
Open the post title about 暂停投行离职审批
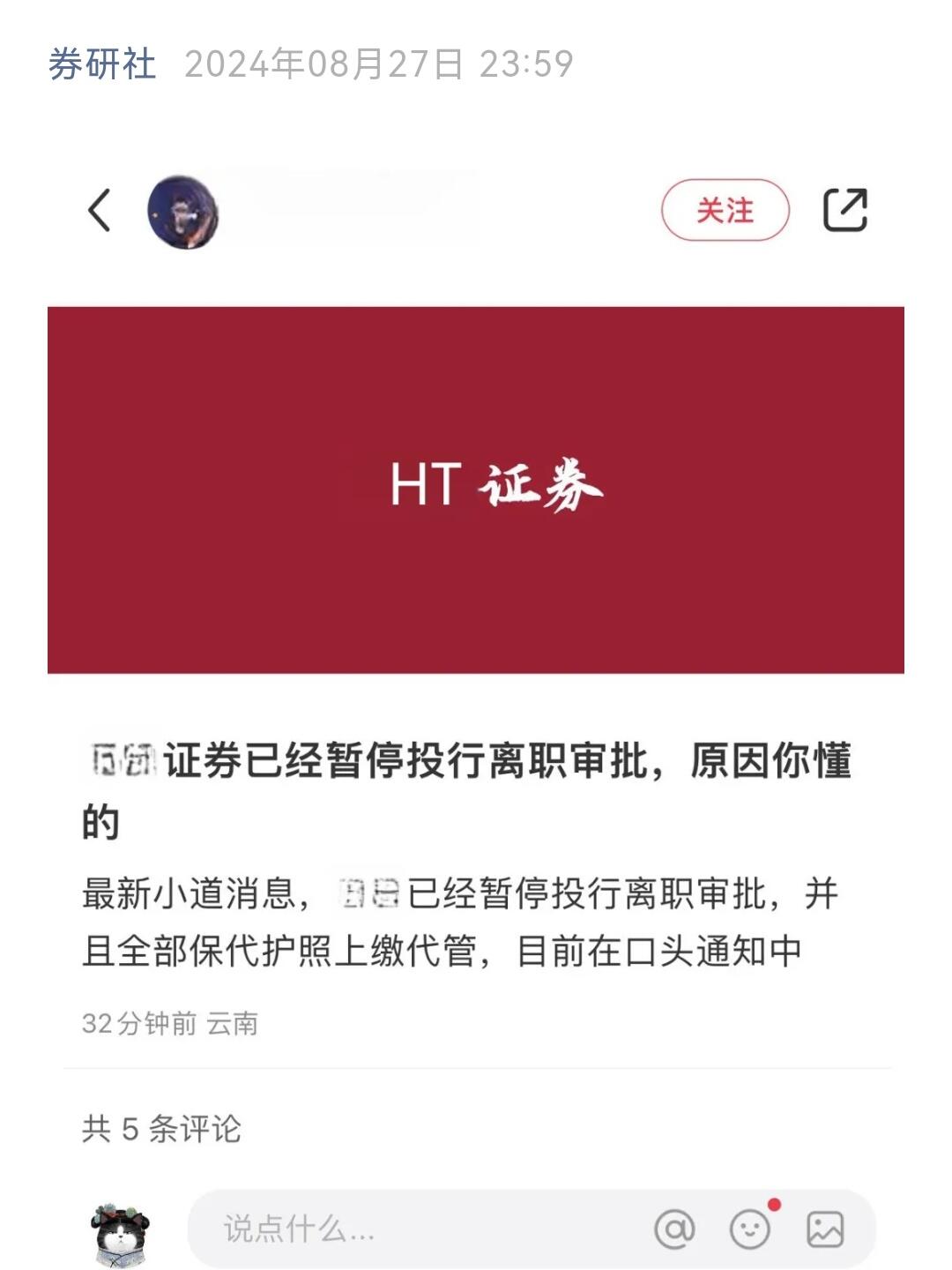coord(467,789)
